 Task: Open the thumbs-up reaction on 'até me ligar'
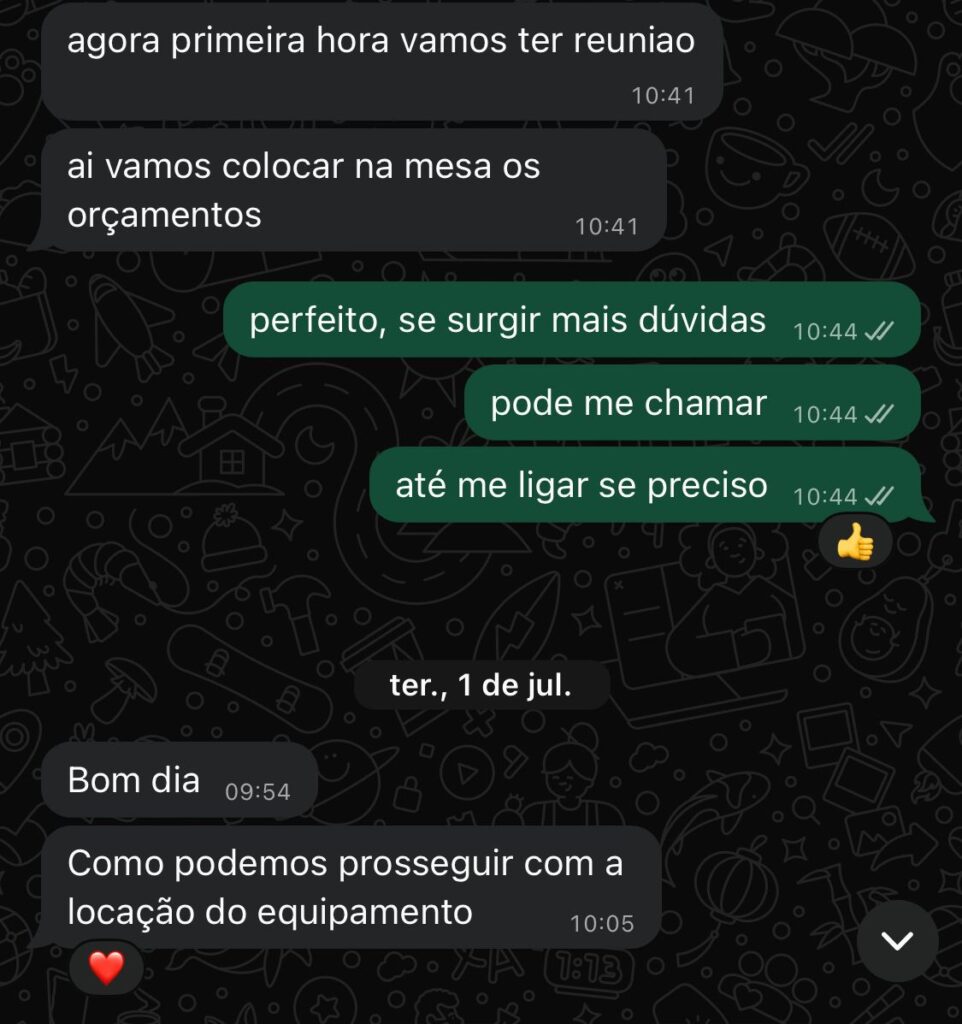point(855,543)
